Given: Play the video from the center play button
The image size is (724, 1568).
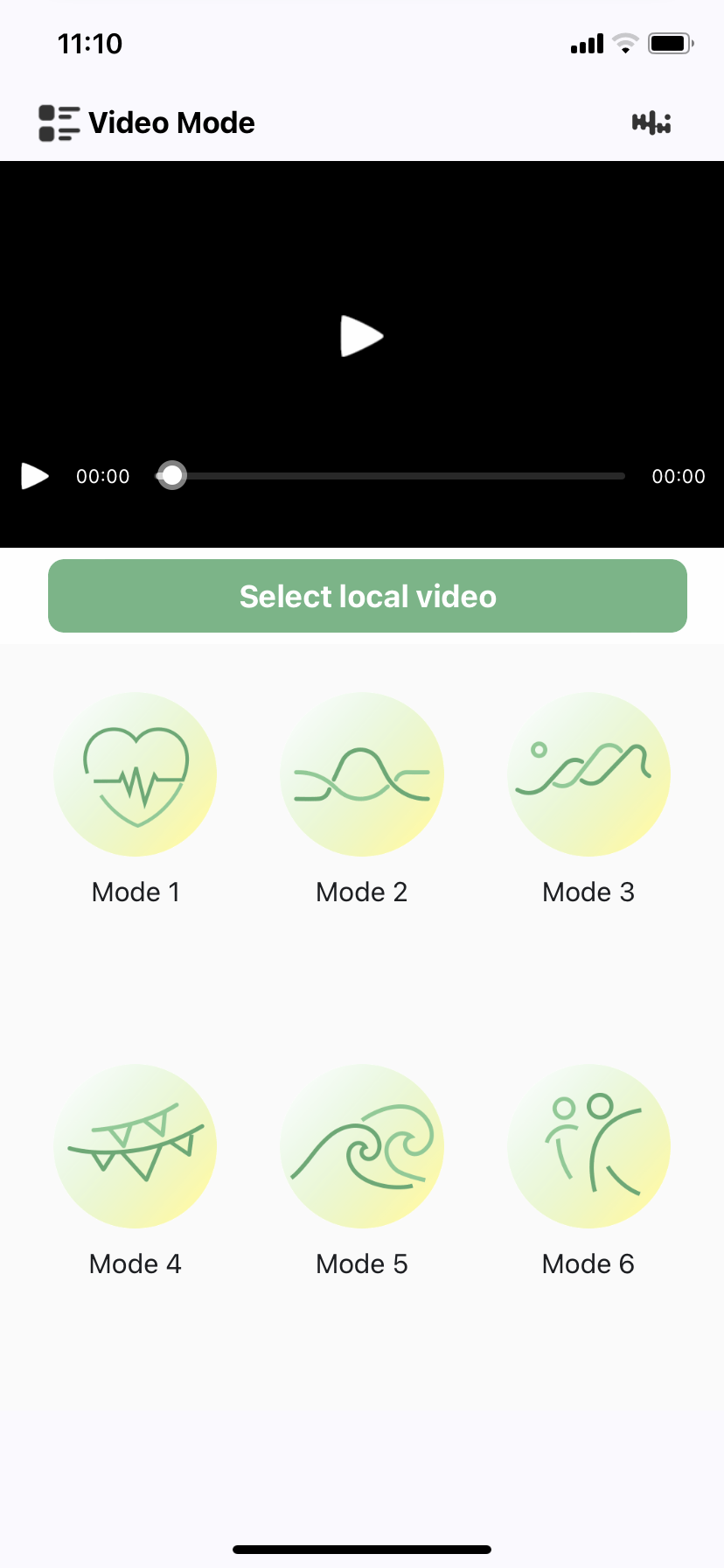Looking at the screenshot, I should point(361,337).
